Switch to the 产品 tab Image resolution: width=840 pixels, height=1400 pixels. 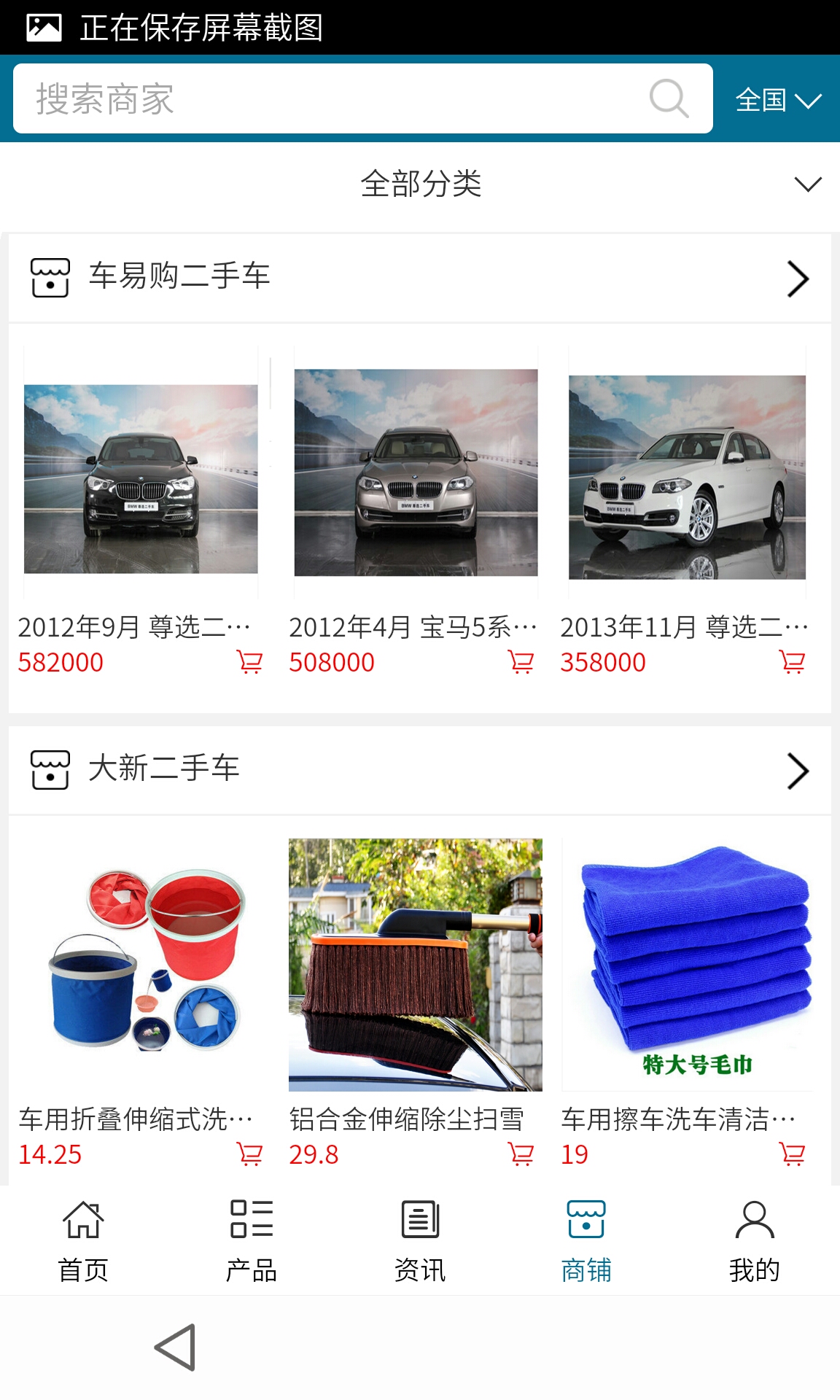[x=252, y=1240]
